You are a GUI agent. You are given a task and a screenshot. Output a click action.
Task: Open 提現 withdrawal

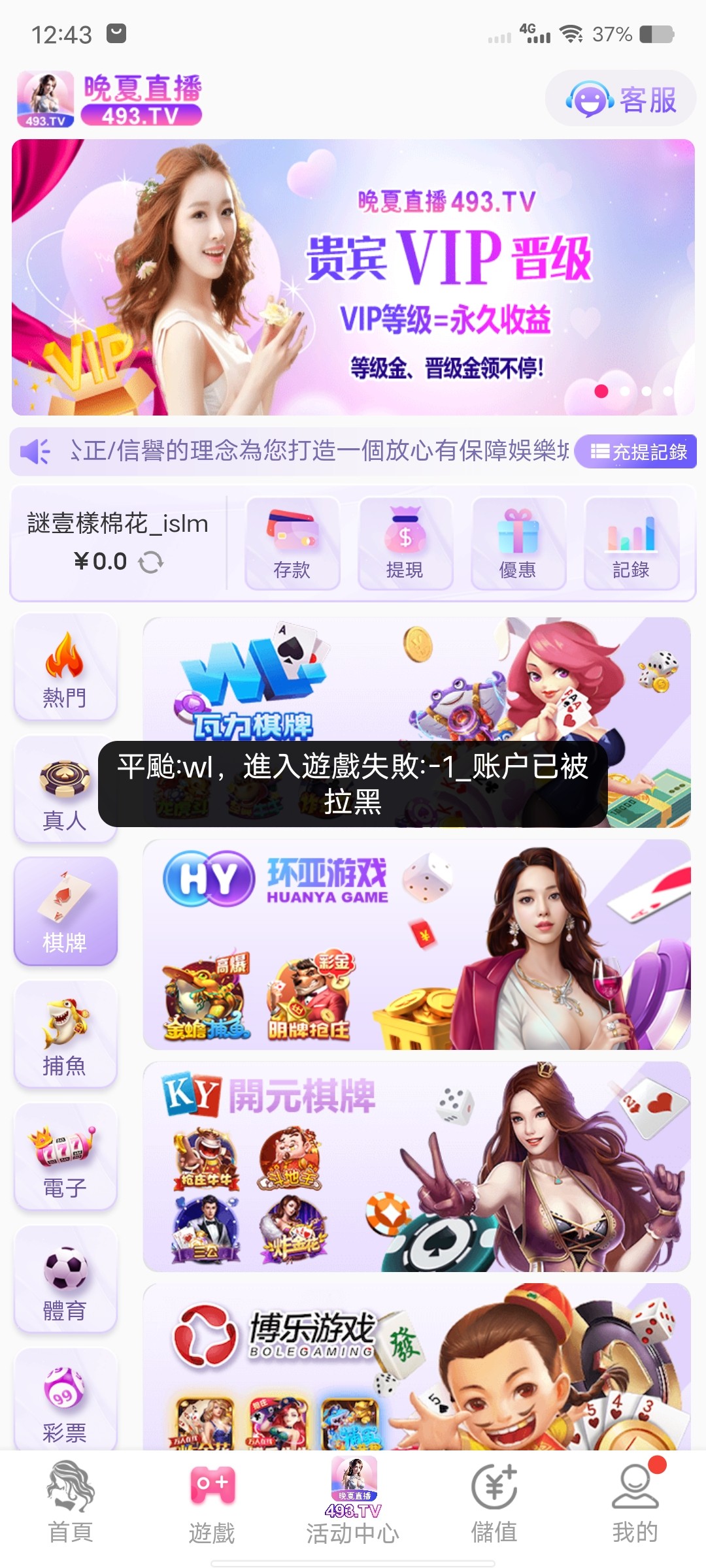click(x=405, y=544)
